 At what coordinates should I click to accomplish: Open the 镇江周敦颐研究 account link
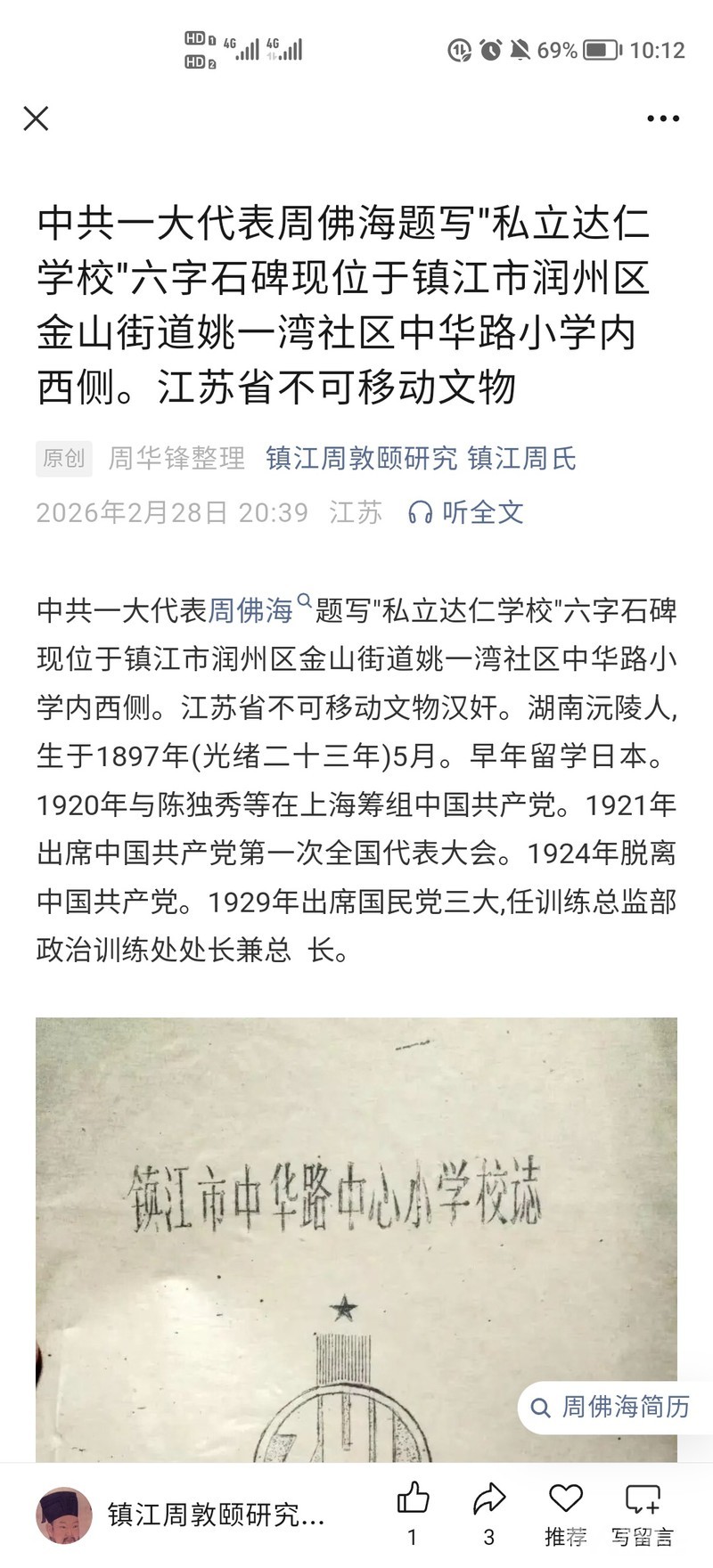pos(361,458)
